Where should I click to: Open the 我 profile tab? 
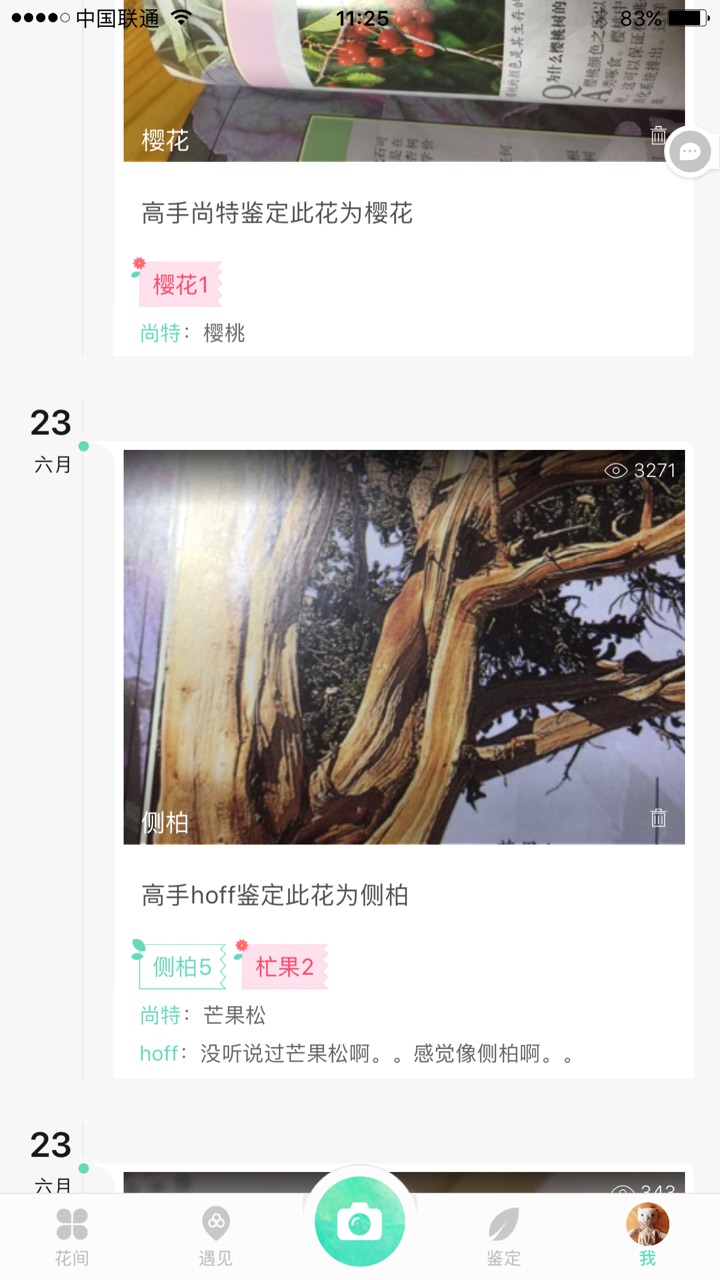pyautogui.click(x=647, y=1236)
